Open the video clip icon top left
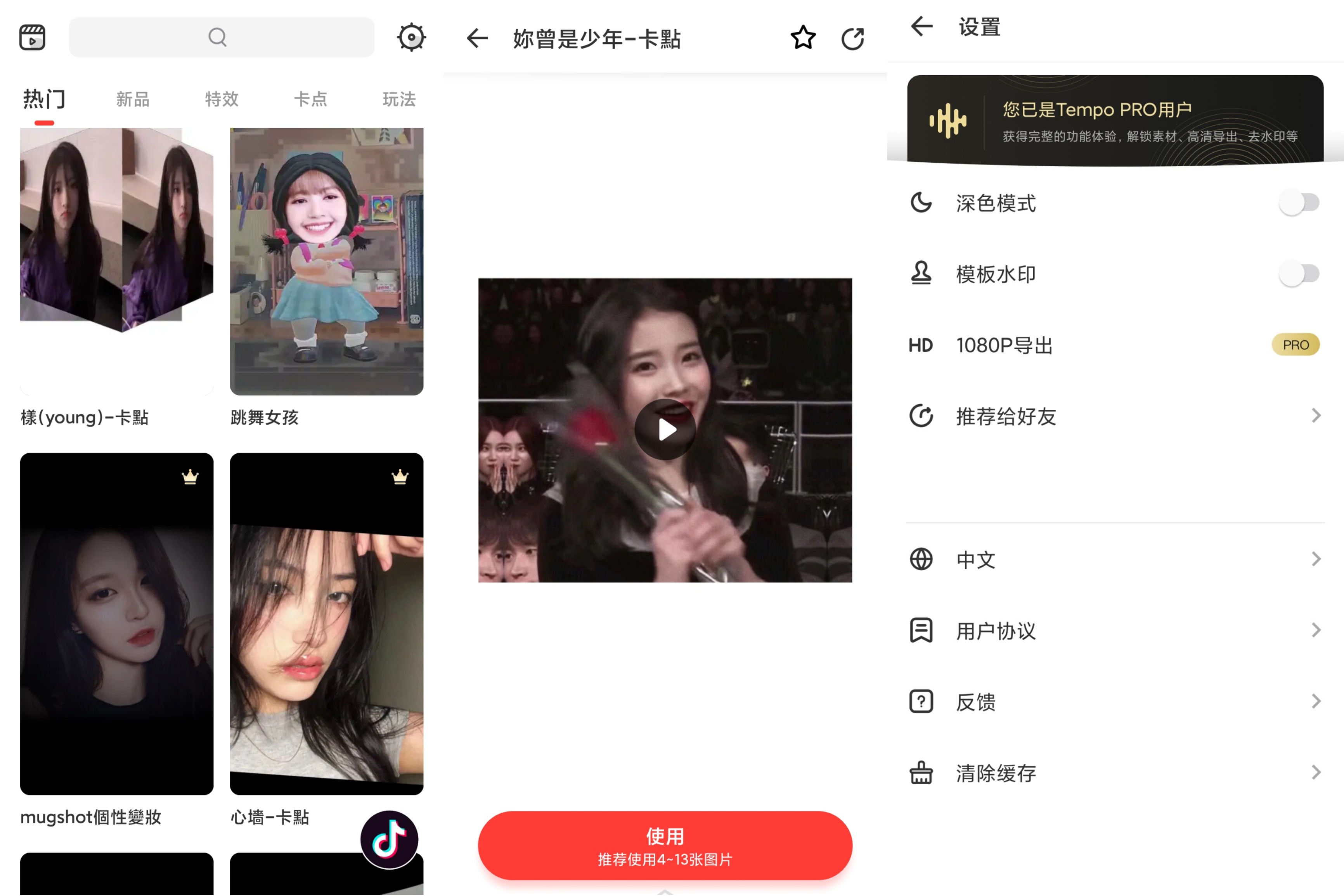Image resolution: width=1344 pixels, height=896 pixels. 32,38
